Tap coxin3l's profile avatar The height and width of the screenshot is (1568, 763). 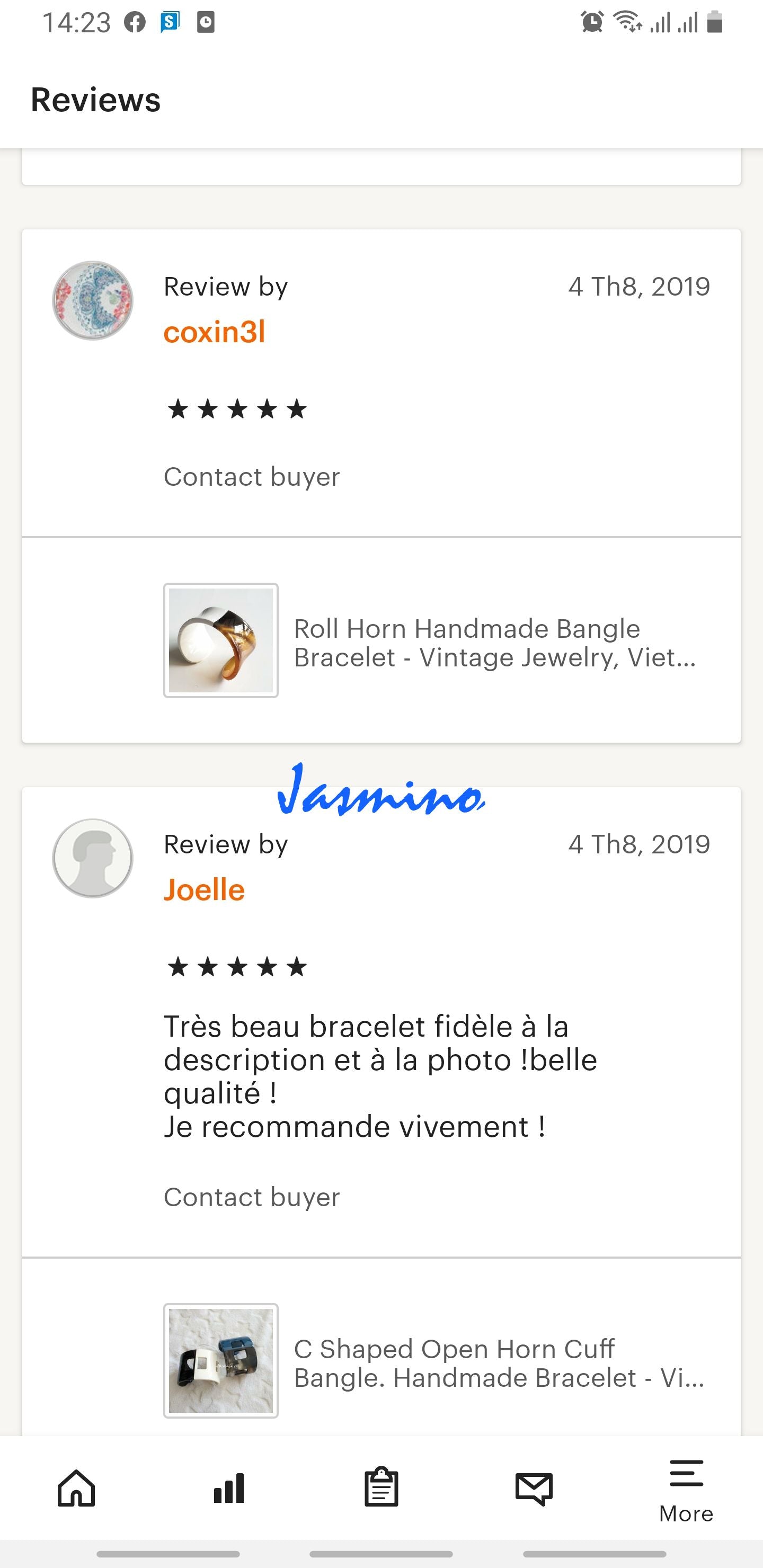93,301
